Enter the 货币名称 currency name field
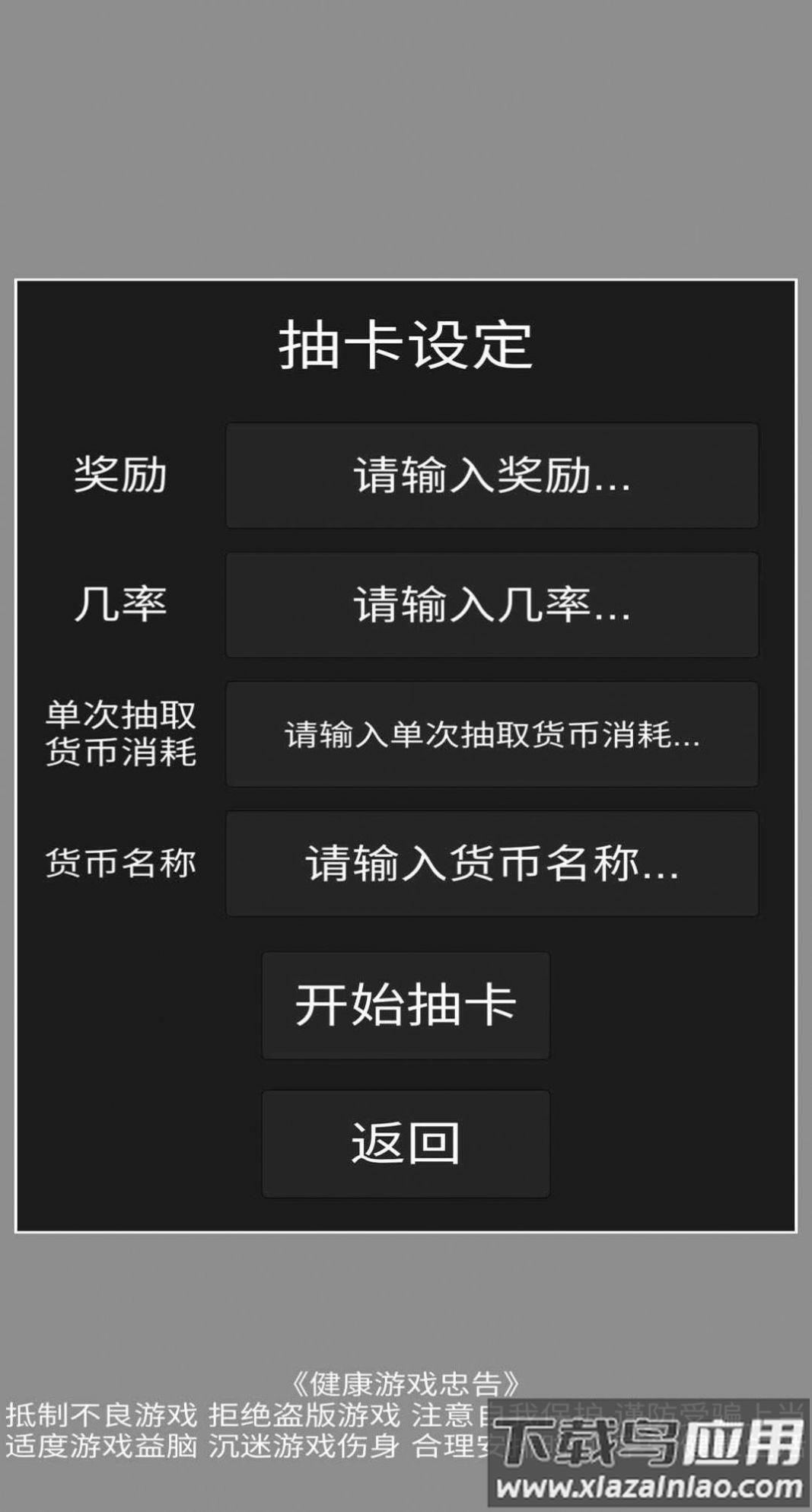Viewport: 812px width, 1512px height. [492, 864]
